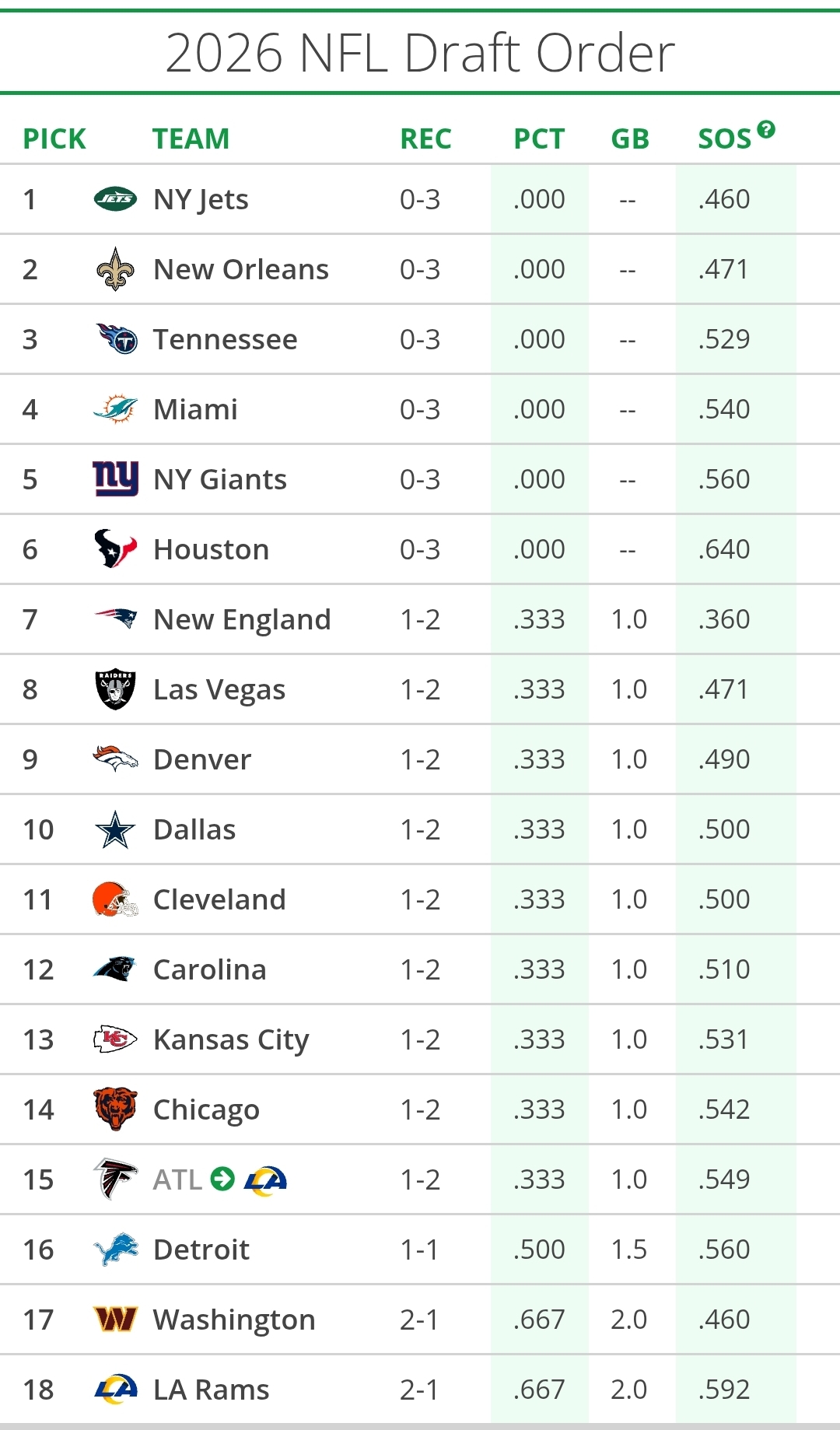Open the LA Rams team row
The height and width of the screenshot is (1430, 840).
coord(420,1390)
